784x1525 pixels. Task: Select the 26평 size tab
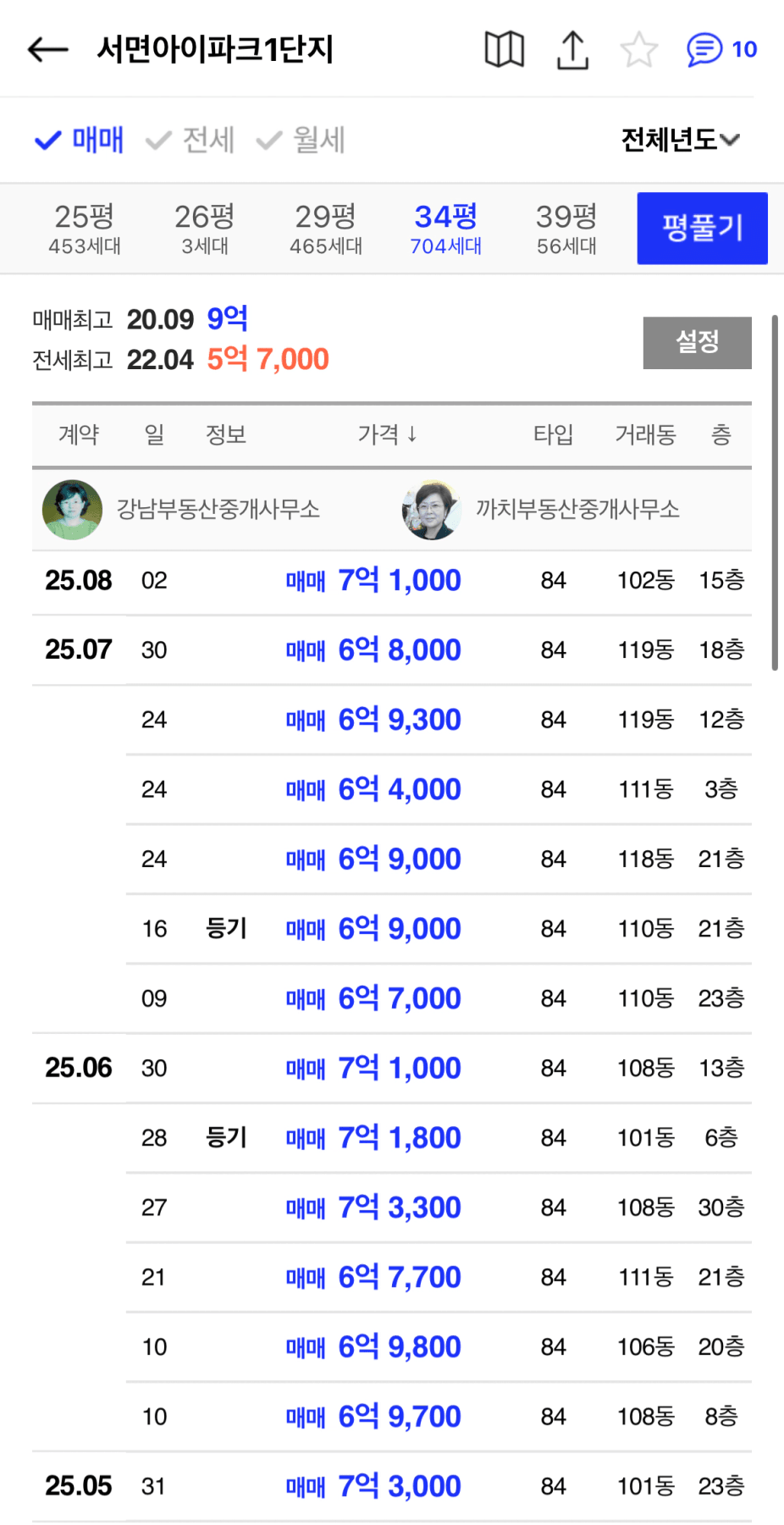coord(205,229)
